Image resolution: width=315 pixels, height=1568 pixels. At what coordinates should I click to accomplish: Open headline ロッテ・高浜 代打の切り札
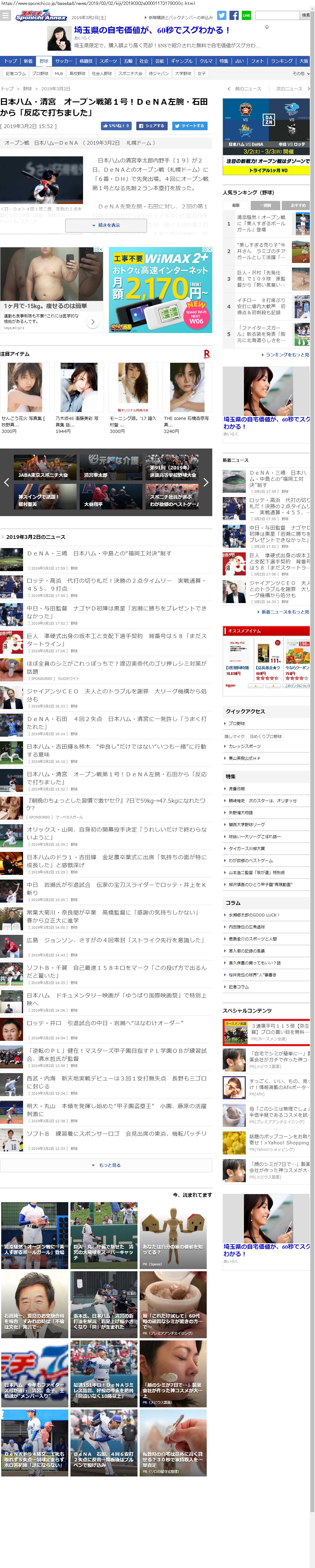[x=116, y=584]
